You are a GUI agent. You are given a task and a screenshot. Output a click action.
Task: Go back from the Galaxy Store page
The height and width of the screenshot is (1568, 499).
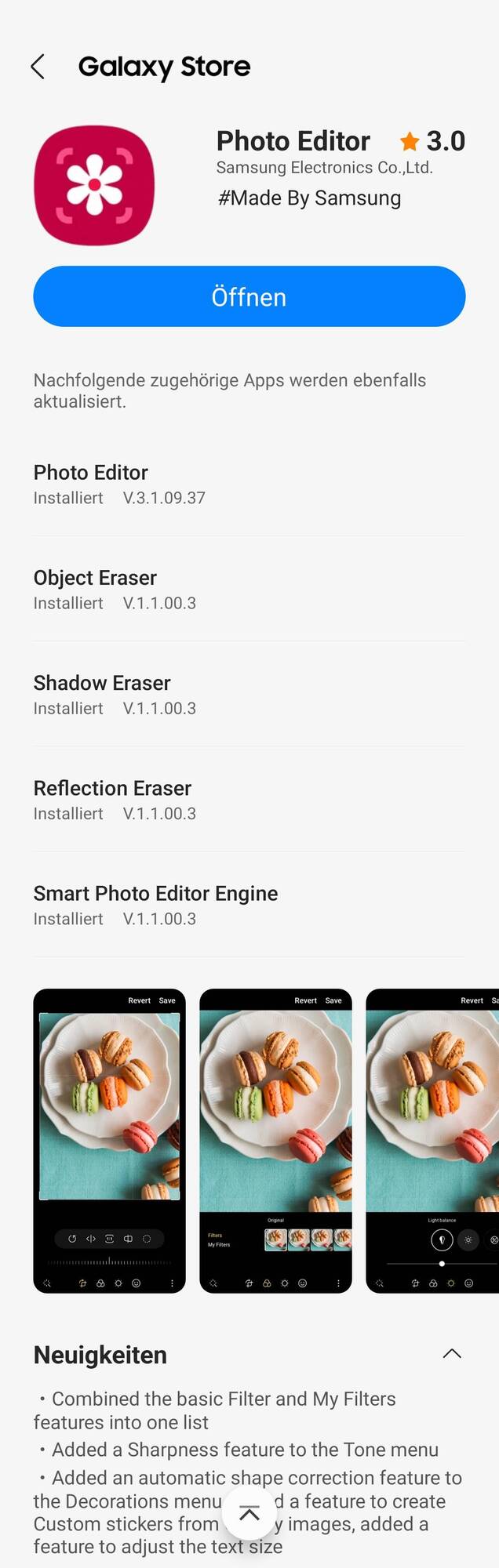click(38, 67)
